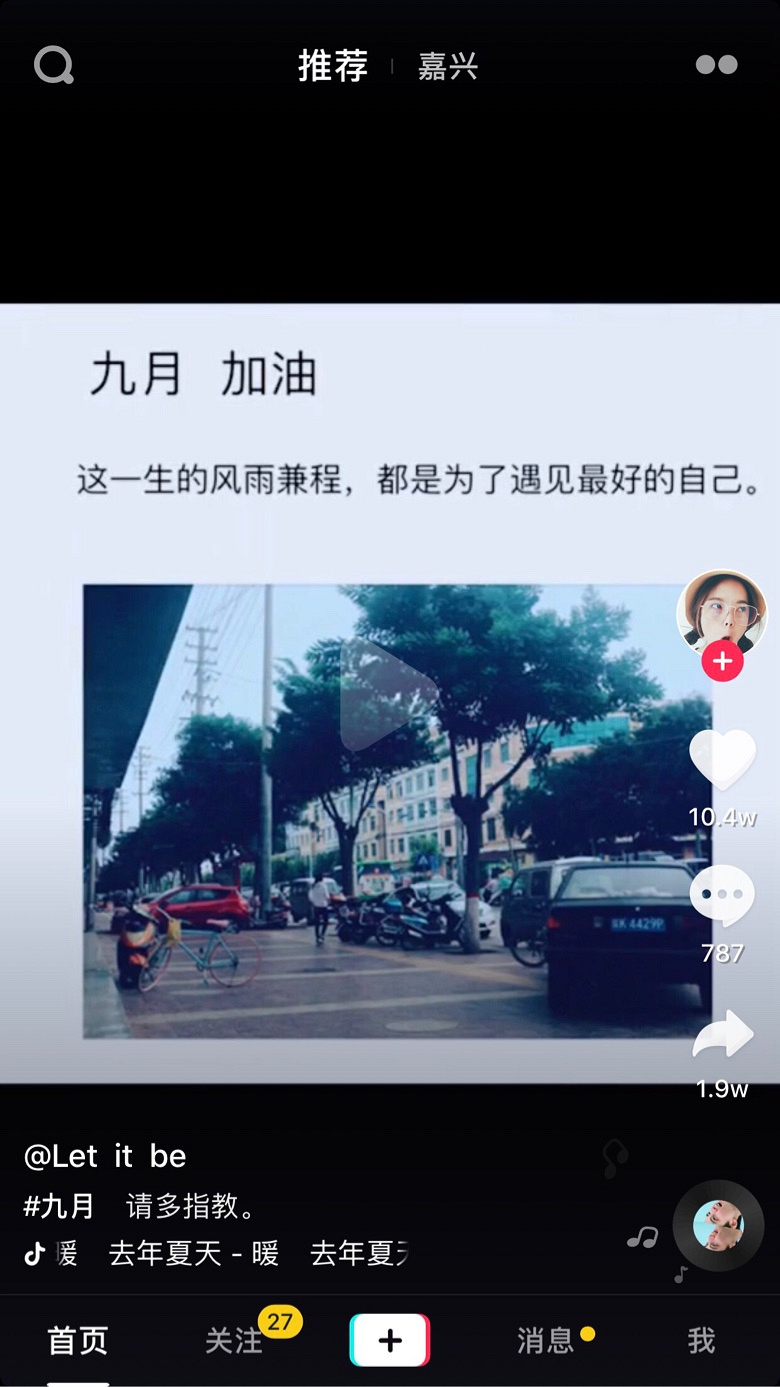
Task: Like this video with the heart
Action: [722, 760]
